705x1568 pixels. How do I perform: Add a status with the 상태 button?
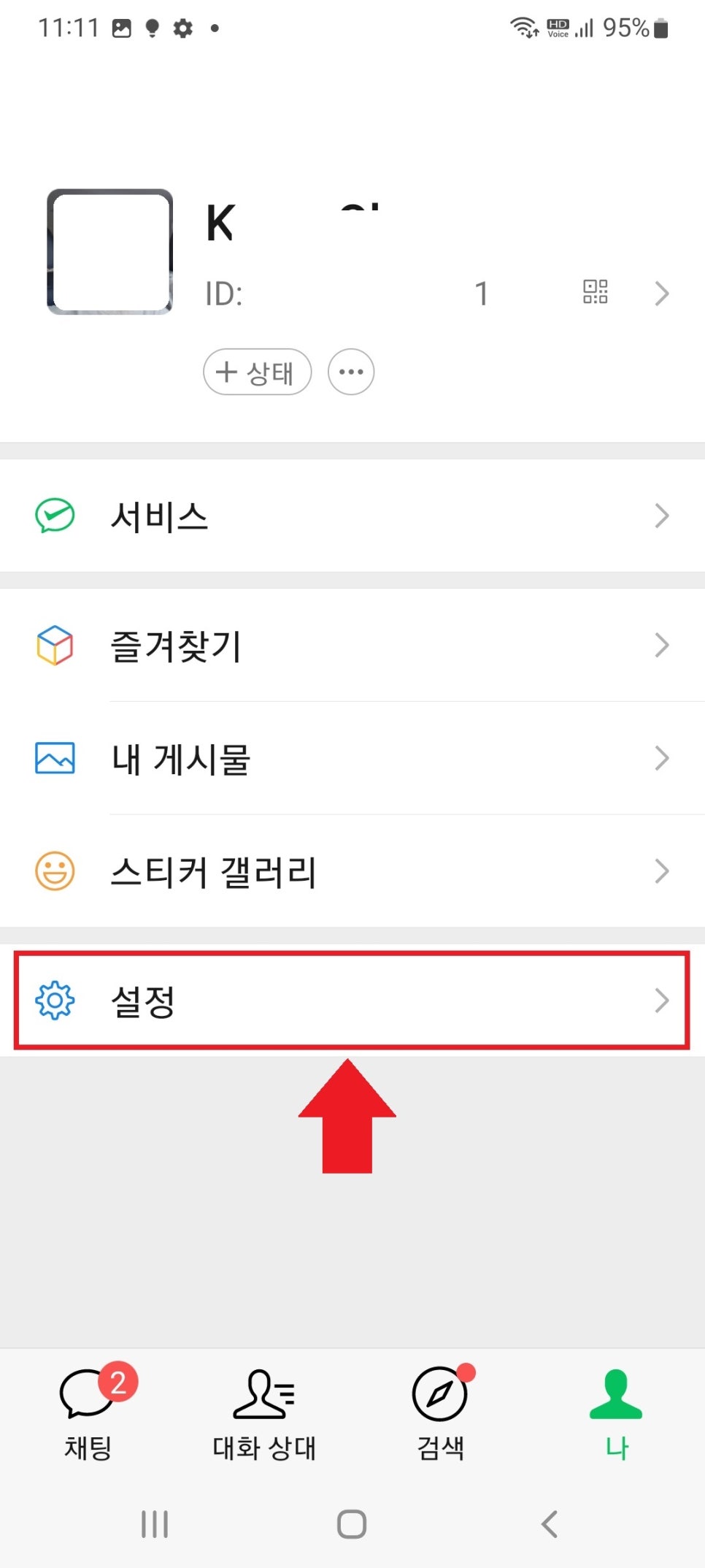[x=257, y=372]
